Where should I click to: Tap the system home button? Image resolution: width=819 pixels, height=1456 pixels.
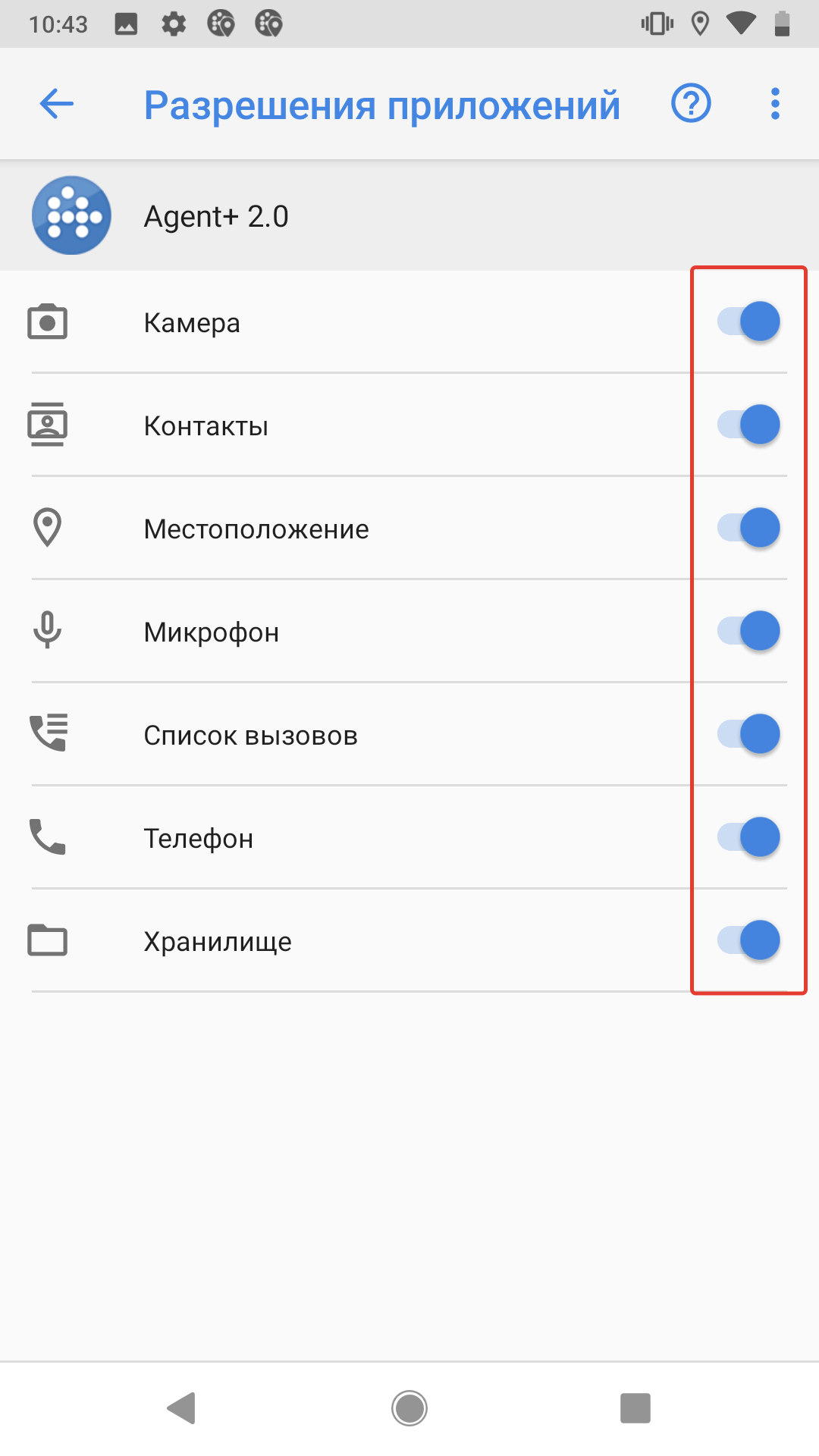pyautogui.click(x=409, y=1408)
